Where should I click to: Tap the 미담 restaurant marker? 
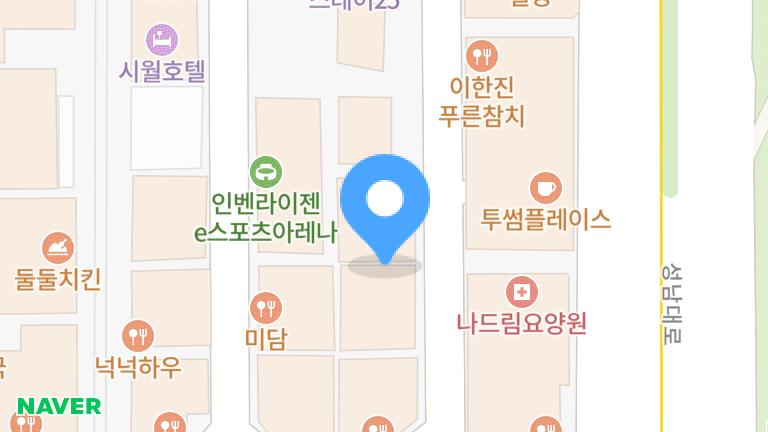265,307
